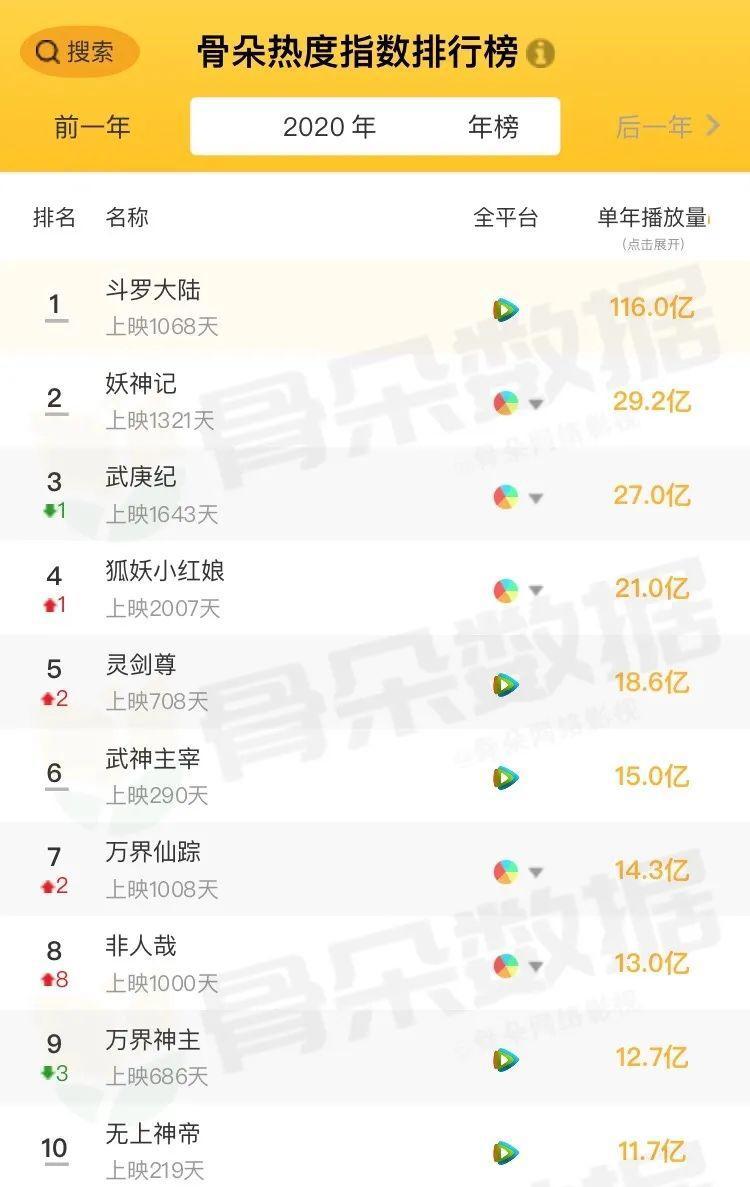The height and width of the screenshot is (1187, 750).
Task: Click the pie chart platform icon for 非人哉
Action: [506, 963]
